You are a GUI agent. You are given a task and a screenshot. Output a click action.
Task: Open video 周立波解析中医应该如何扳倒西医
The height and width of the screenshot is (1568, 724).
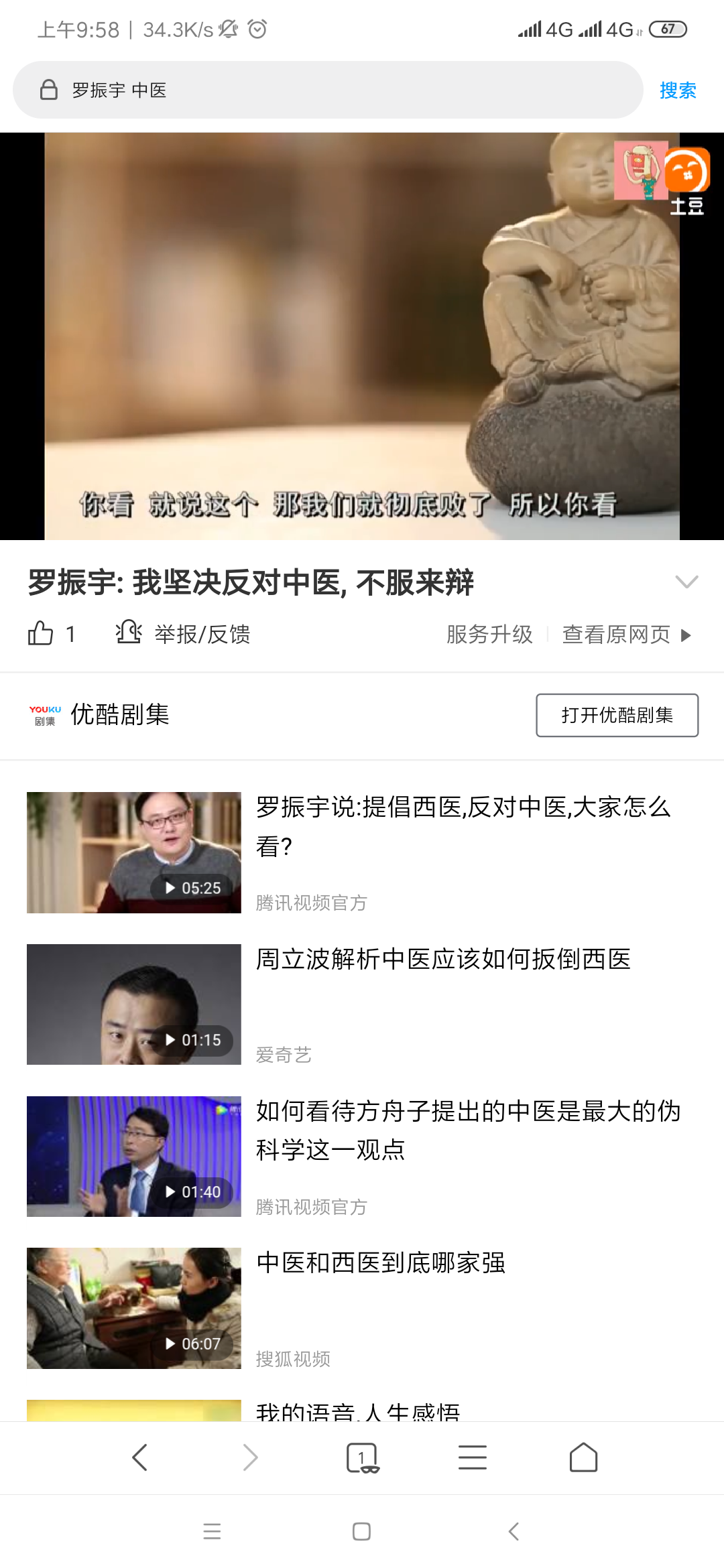(x=442, y=959)
